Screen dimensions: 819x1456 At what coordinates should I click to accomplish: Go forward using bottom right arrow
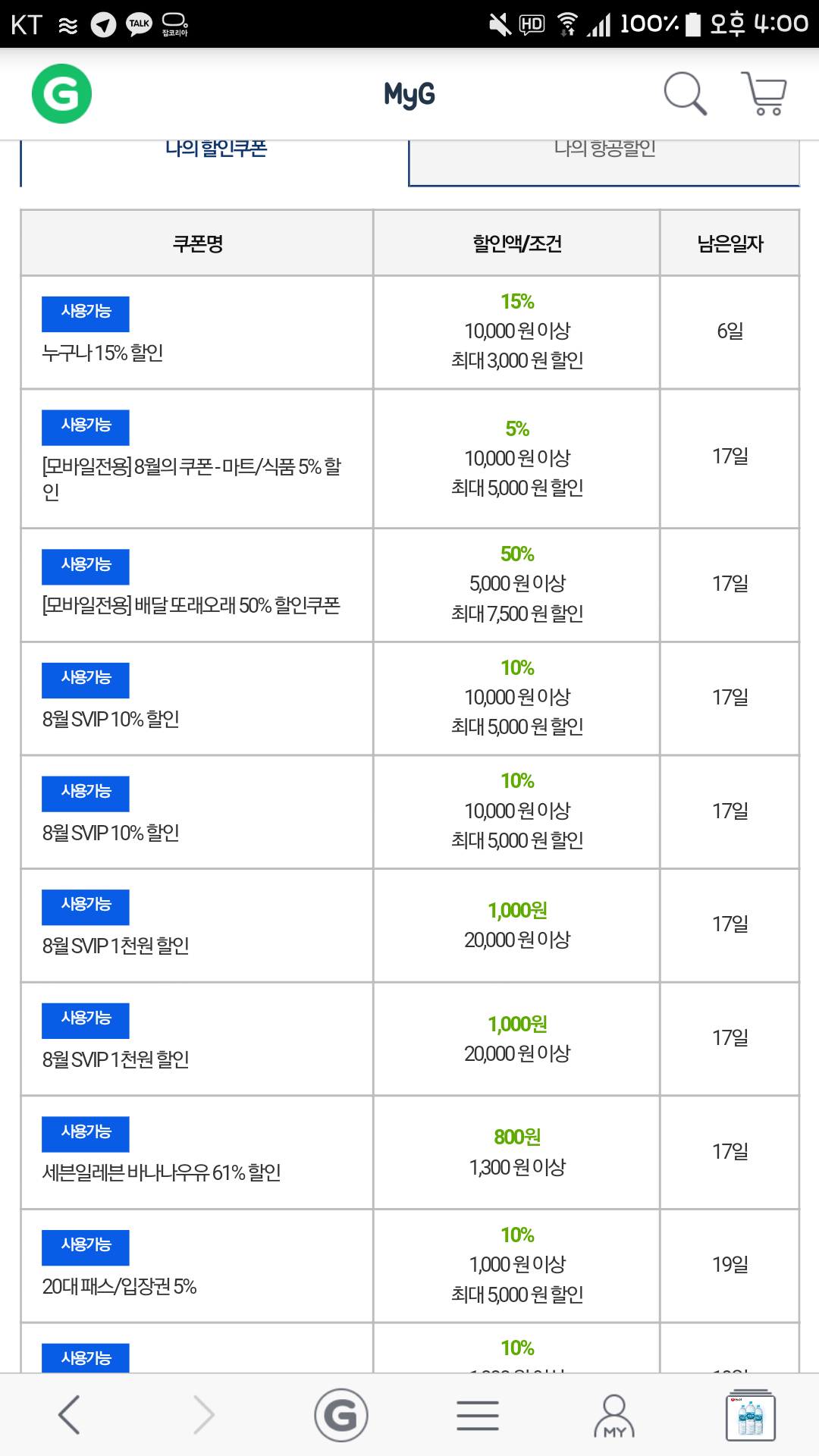point(203,1415)
